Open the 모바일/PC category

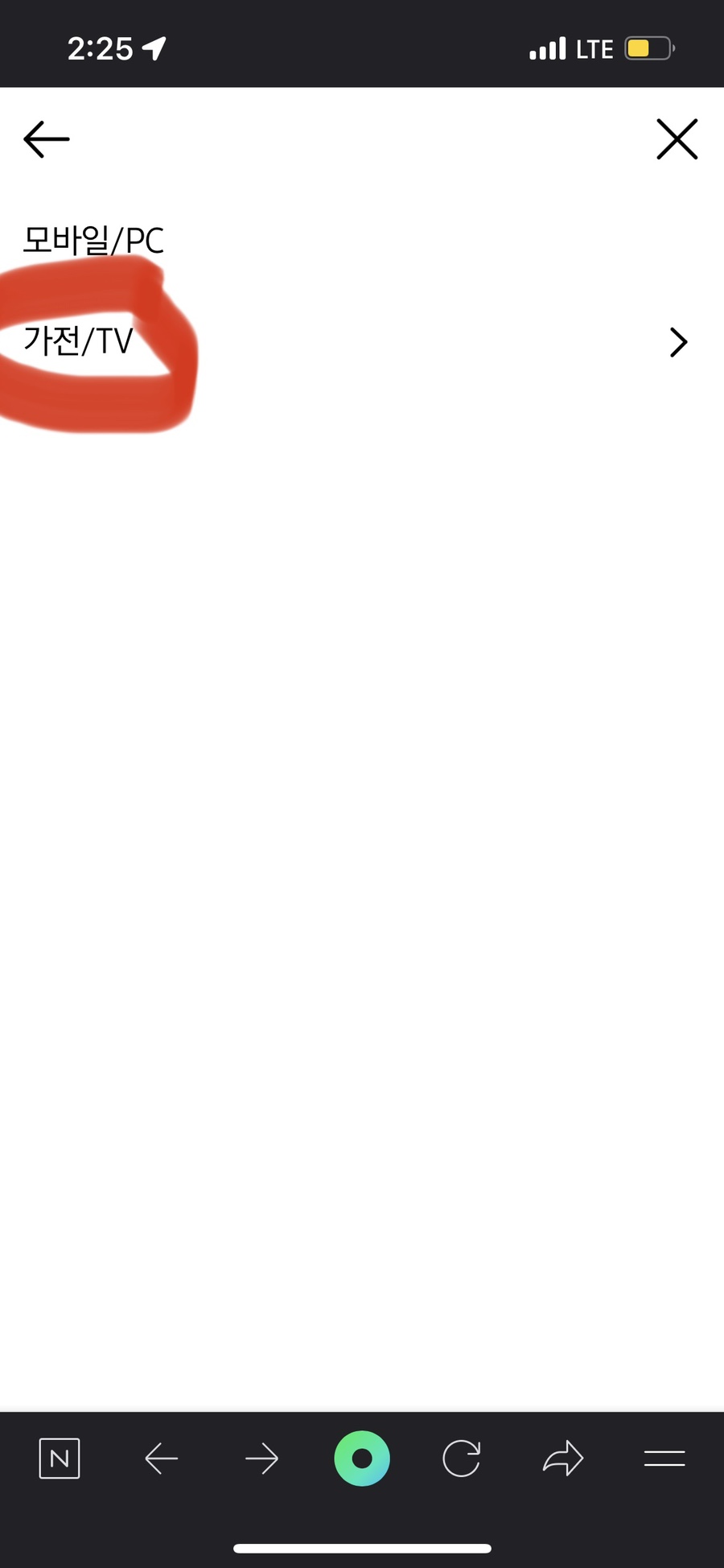tap(93, 240)
